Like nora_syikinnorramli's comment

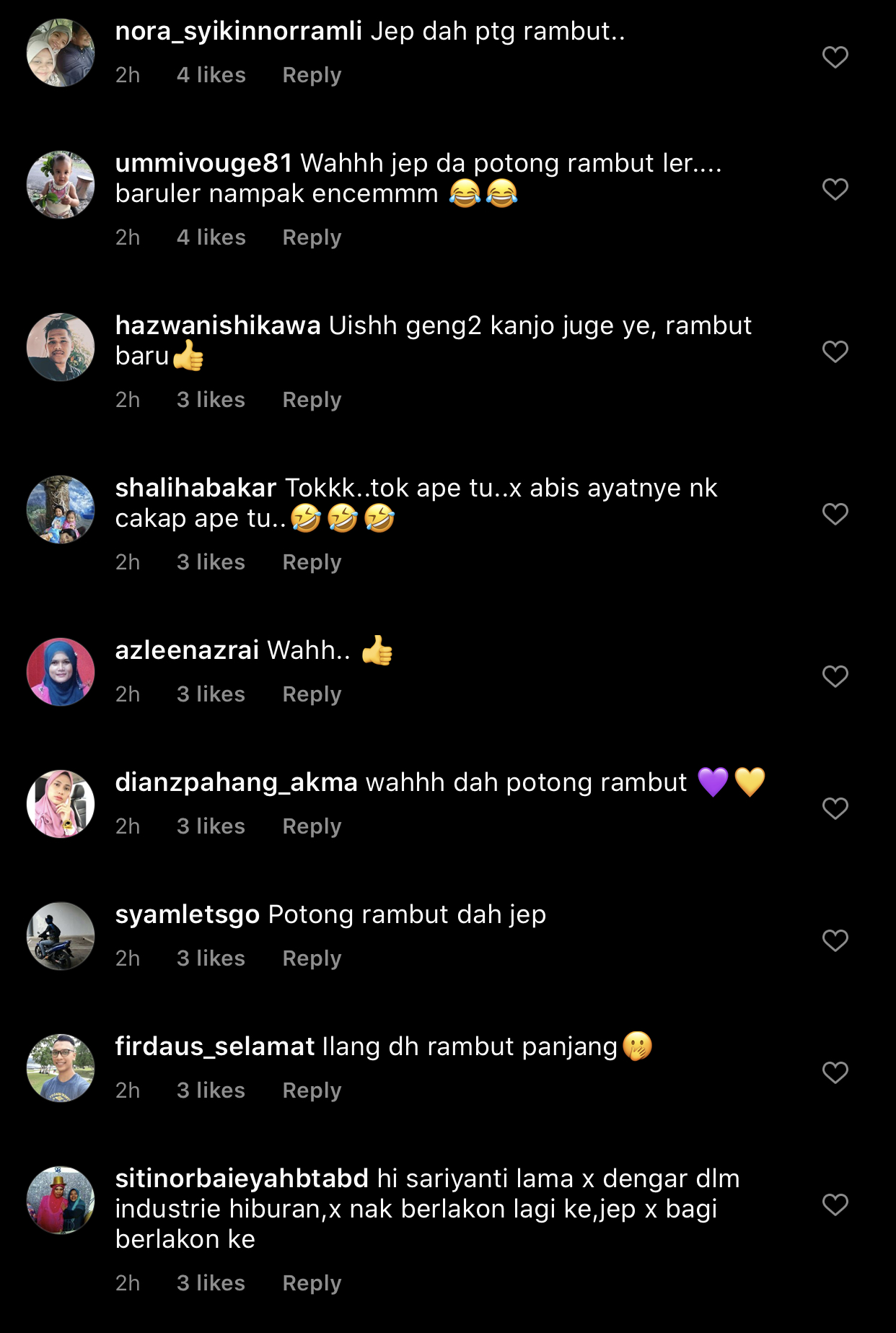point(835,57)
